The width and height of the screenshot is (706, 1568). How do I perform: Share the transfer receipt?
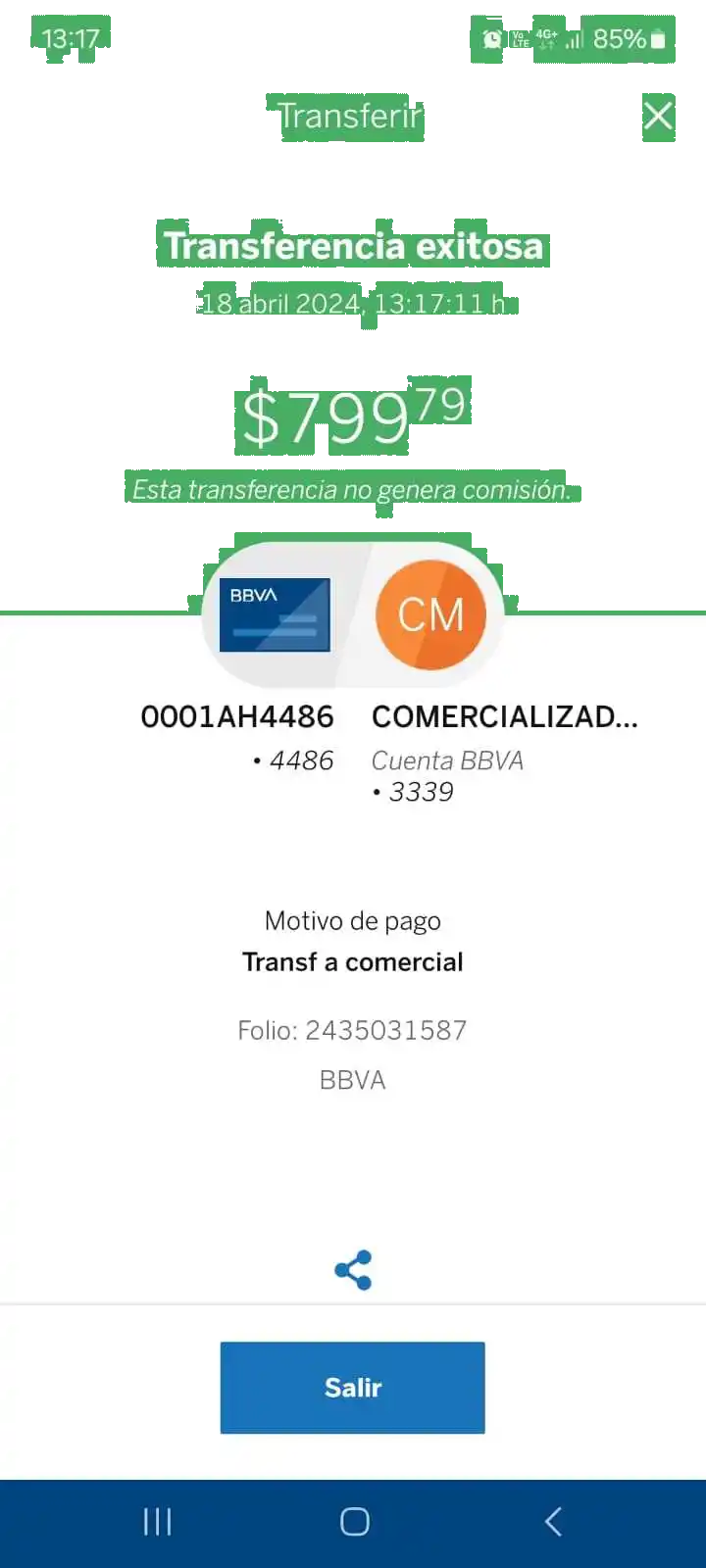353,1270
